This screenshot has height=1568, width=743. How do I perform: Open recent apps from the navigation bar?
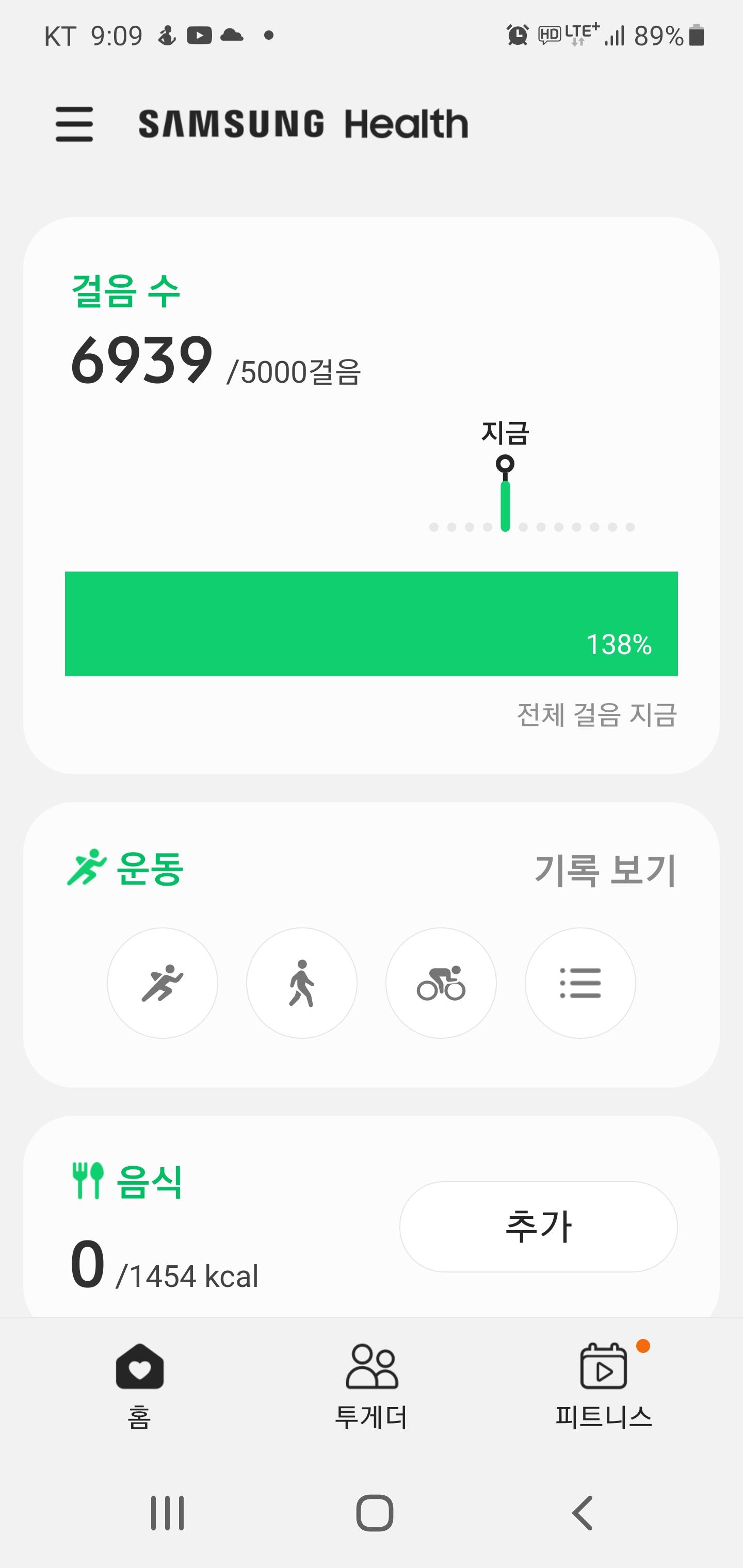click(x=168, y=1512)
